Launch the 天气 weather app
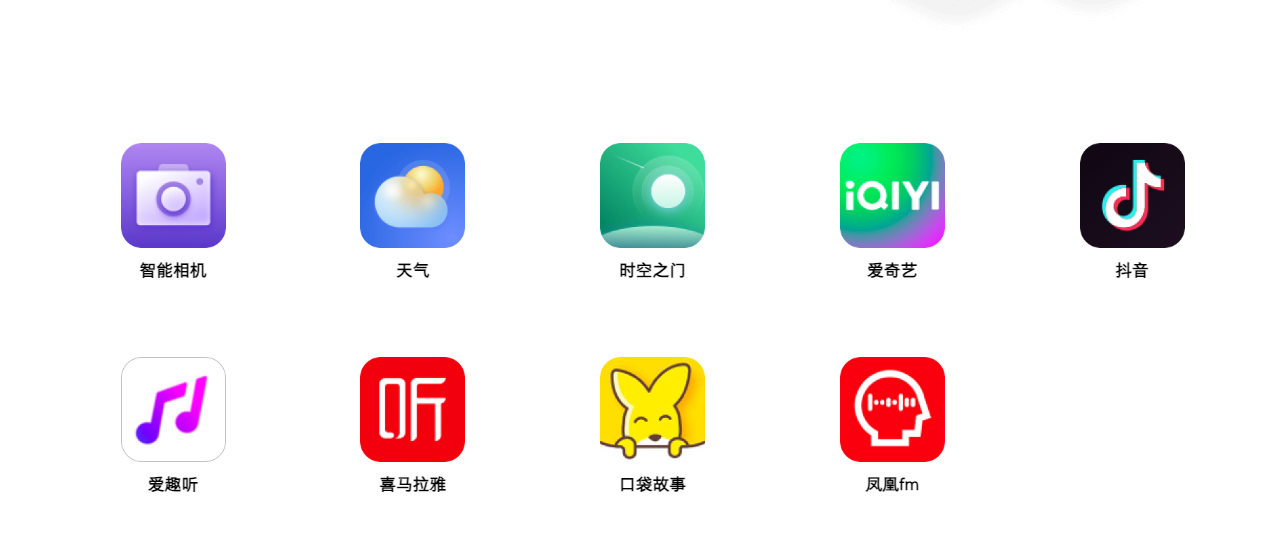1271x552 pixels. pos(412,196)
